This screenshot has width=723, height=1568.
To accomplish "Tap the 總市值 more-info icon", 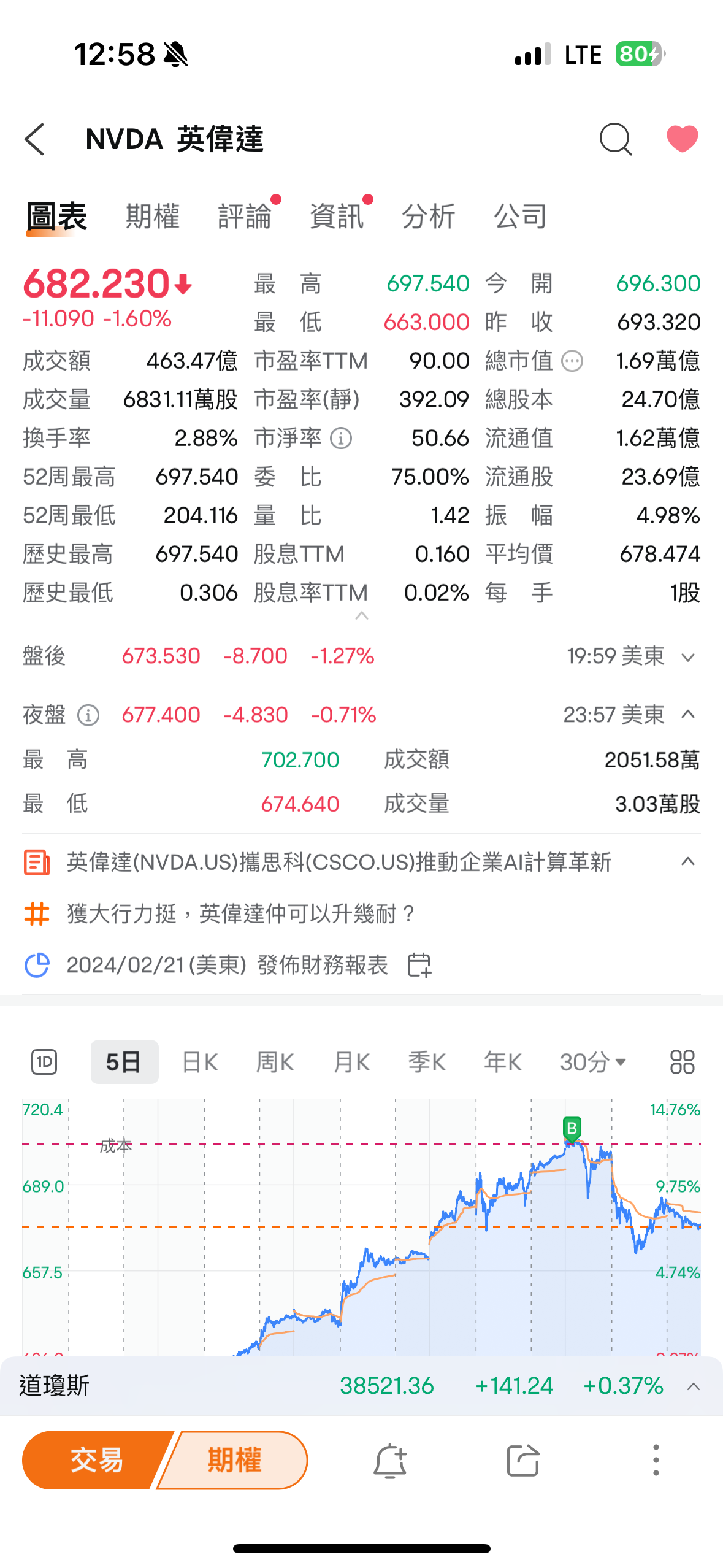I will click(572, 361).
